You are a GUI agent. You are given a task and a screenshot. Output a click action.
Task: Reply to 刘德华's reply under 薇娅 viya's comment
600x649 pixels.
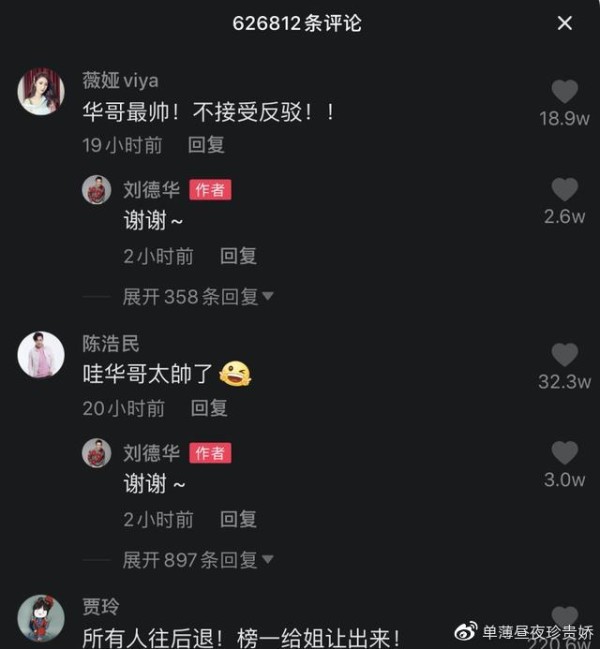pos(239,256)
